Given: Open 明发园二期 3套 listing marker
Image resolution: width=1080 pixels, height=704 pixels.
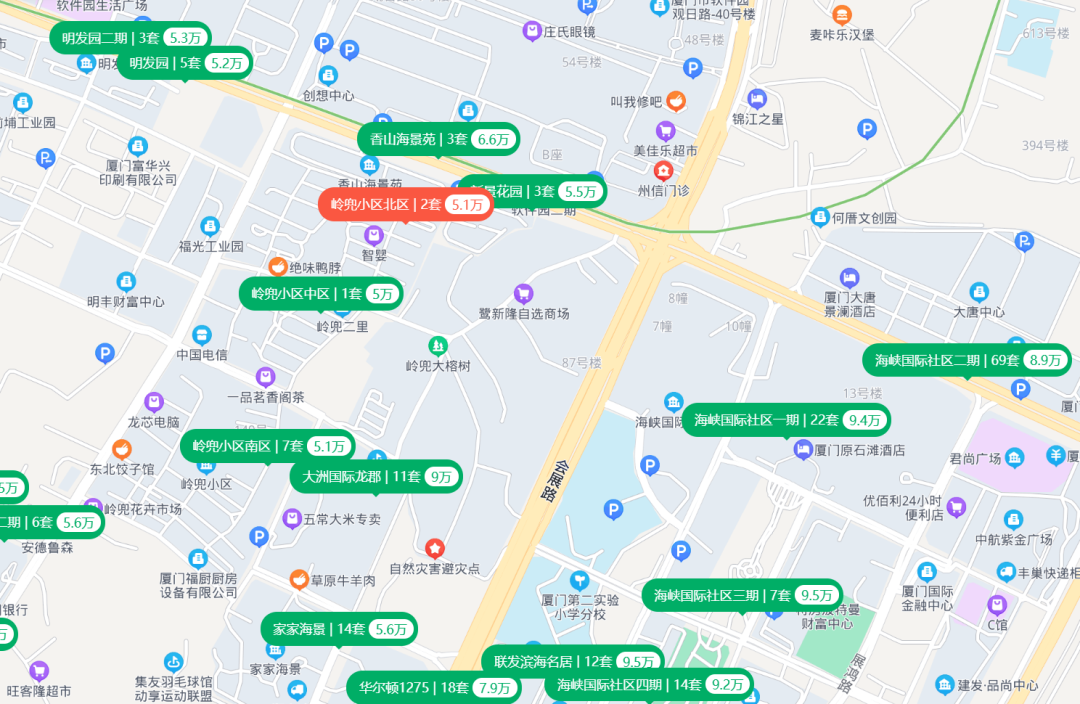Looking at the screenshot, I should [130, 38].
